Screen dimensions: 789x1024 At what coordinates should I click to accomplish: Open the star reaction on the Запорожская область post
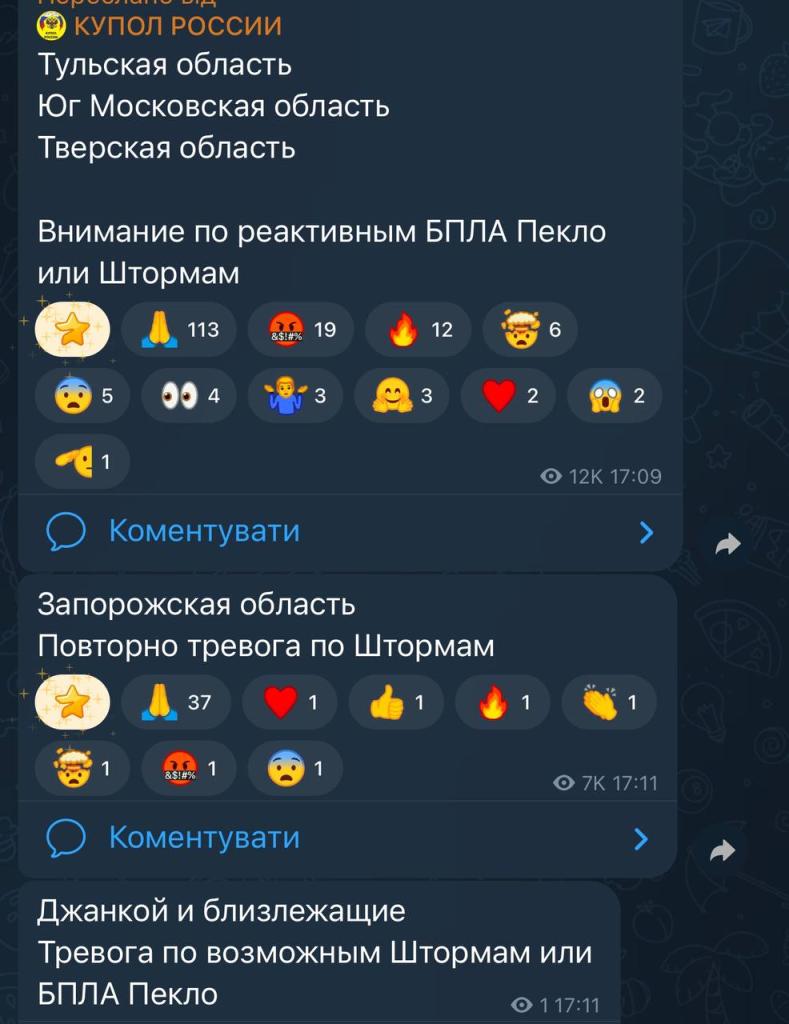point(72,702)
